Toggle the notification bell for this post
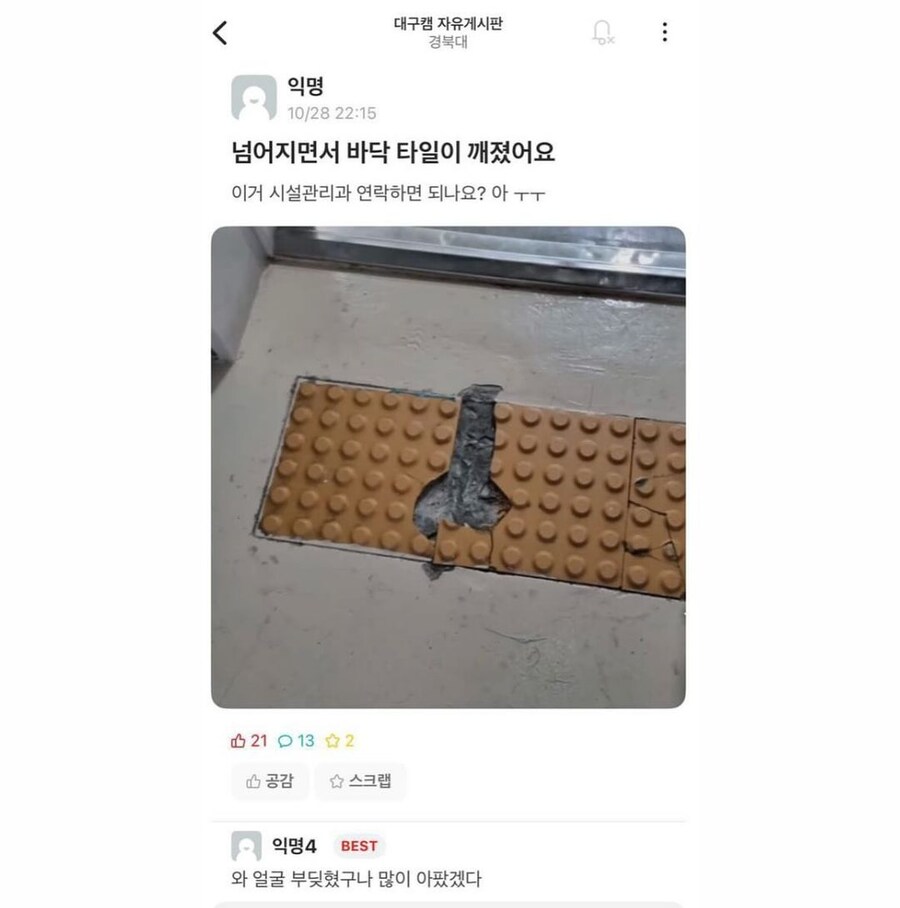This screenshot has width=900, height=908. pyautogui.click(x=602, y=33)
